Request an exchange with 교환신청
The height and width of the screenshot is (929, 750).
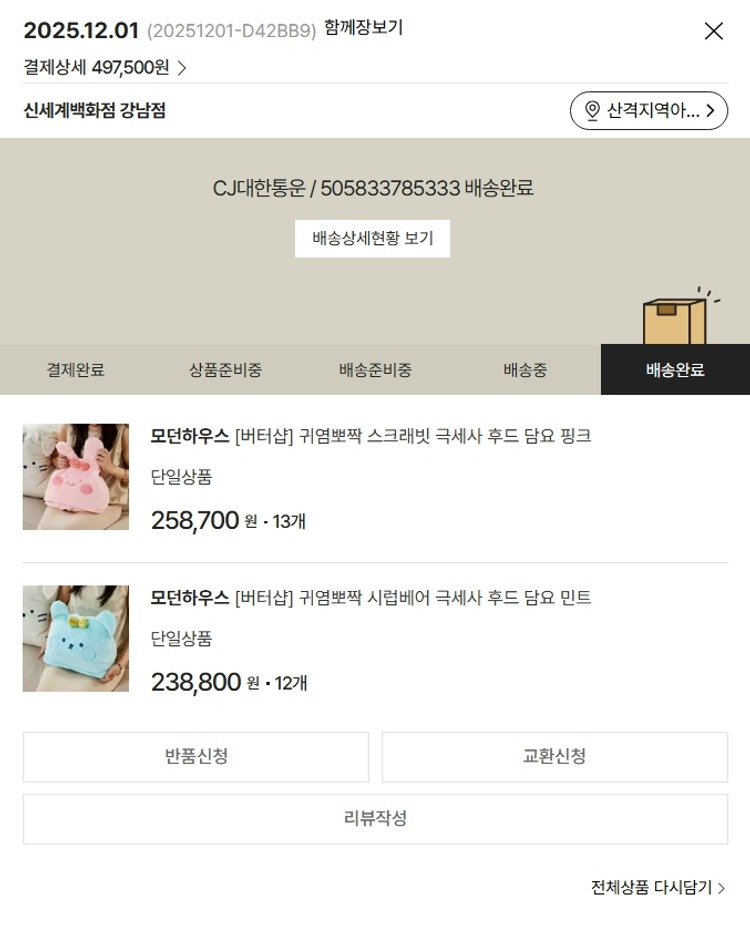(x=554, y=757)
